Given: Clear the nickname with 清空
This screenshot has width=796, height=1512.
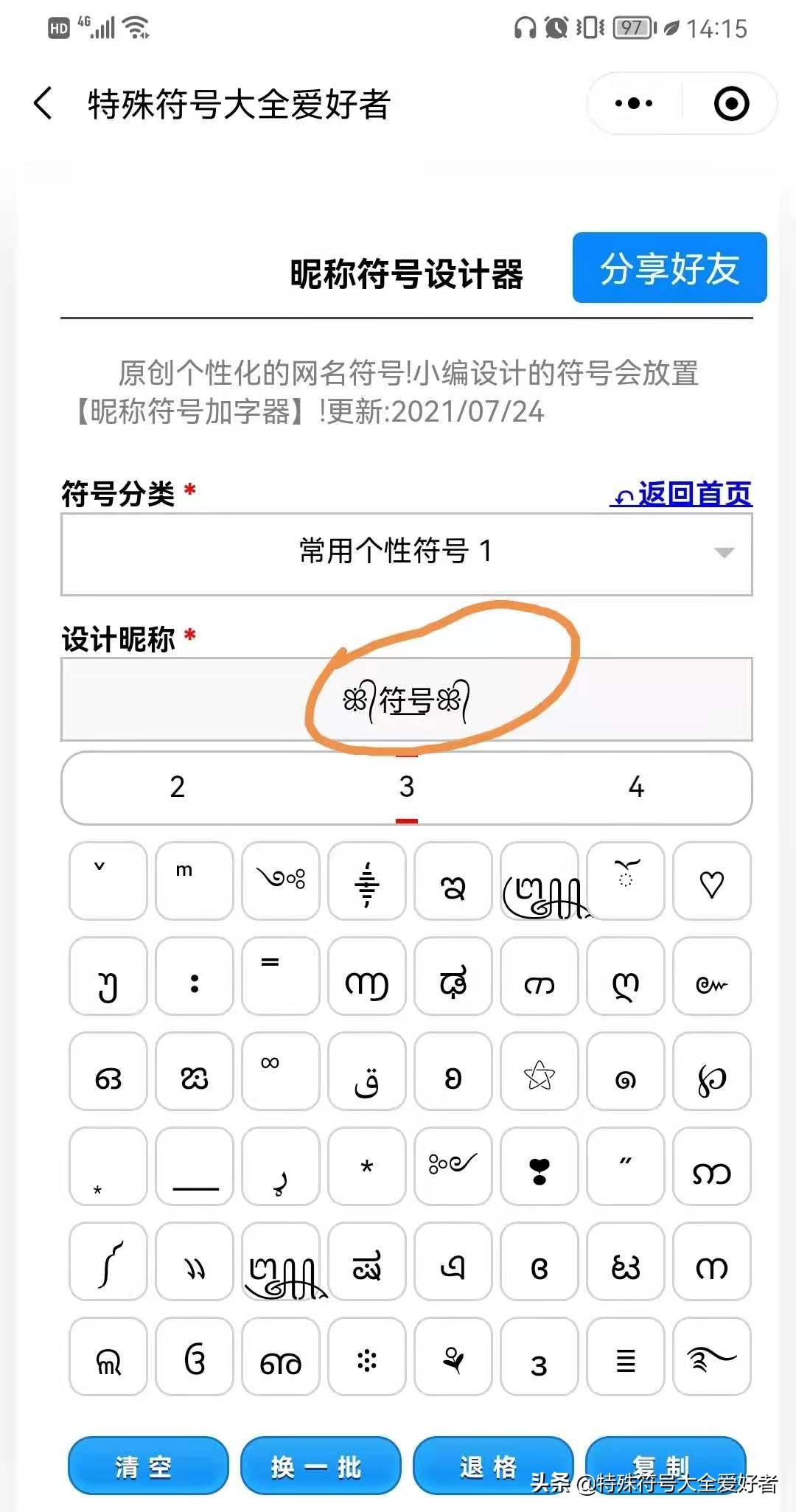Looking at the screenshot, I should (x=147, y=1466).
